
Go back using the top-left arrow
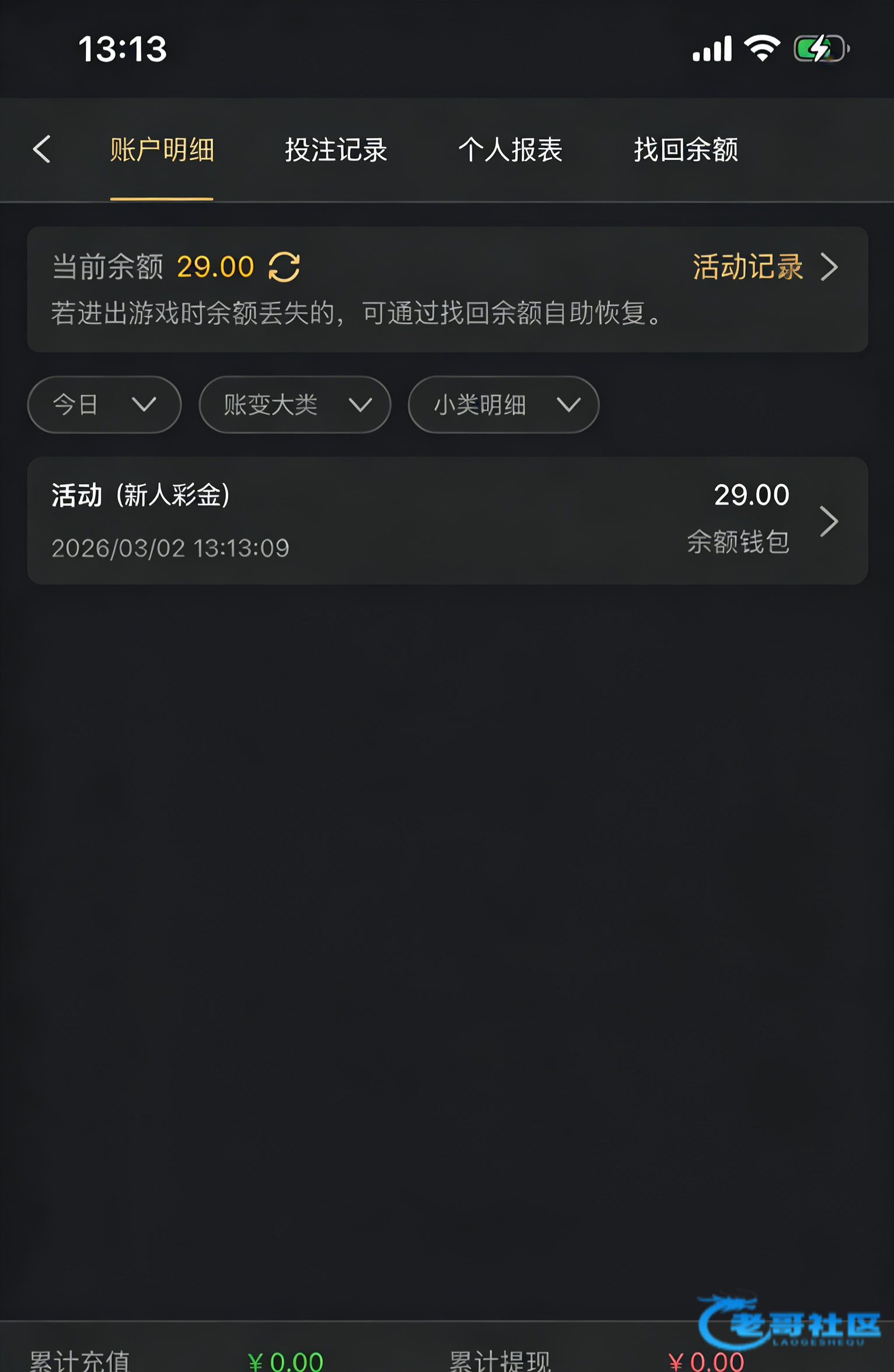click(x=42, y=149)
